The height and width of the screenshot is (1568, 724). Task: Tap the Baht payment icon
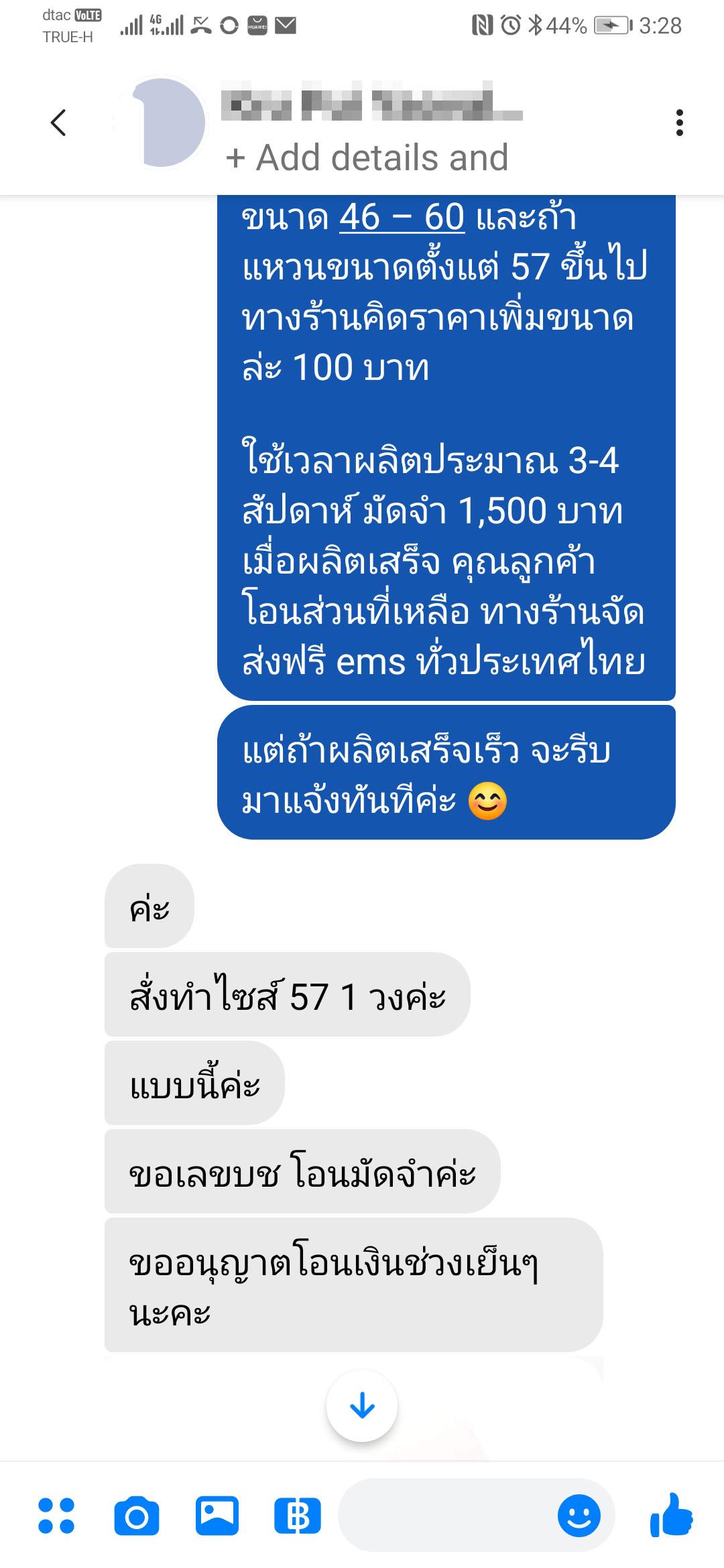click(298, 1516)
